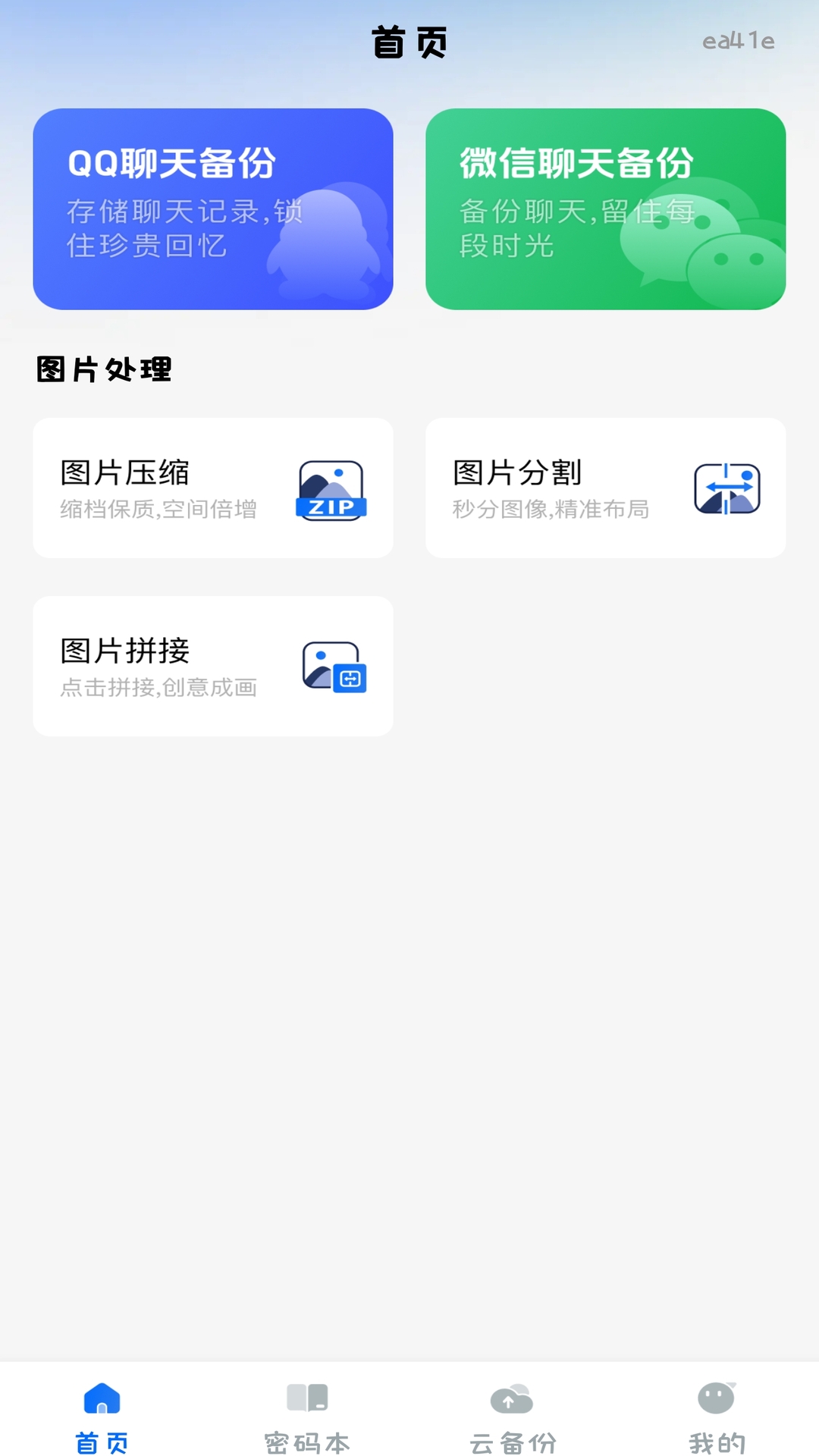Tap the 首页 page title
The image size is (819, 1456).
pos(409,42)
